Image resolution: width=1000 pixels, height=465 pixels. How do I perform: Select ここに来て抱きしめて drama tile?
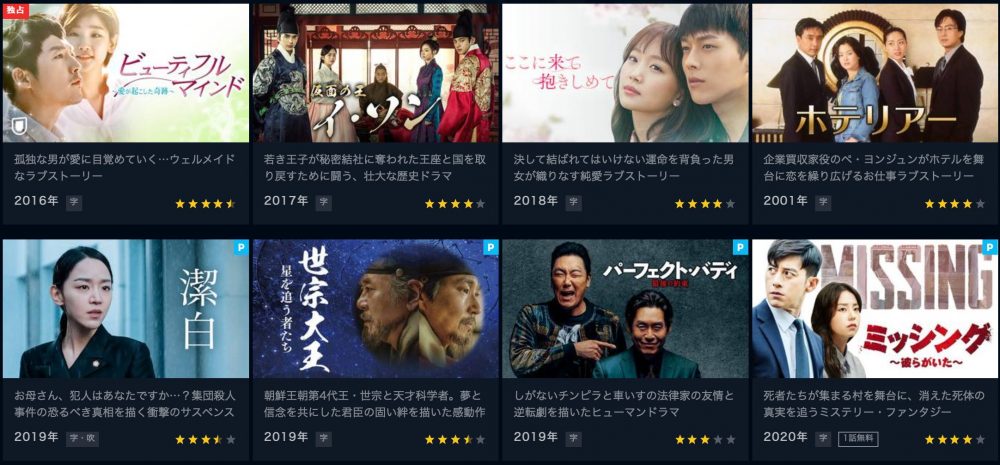pos(625,73)
